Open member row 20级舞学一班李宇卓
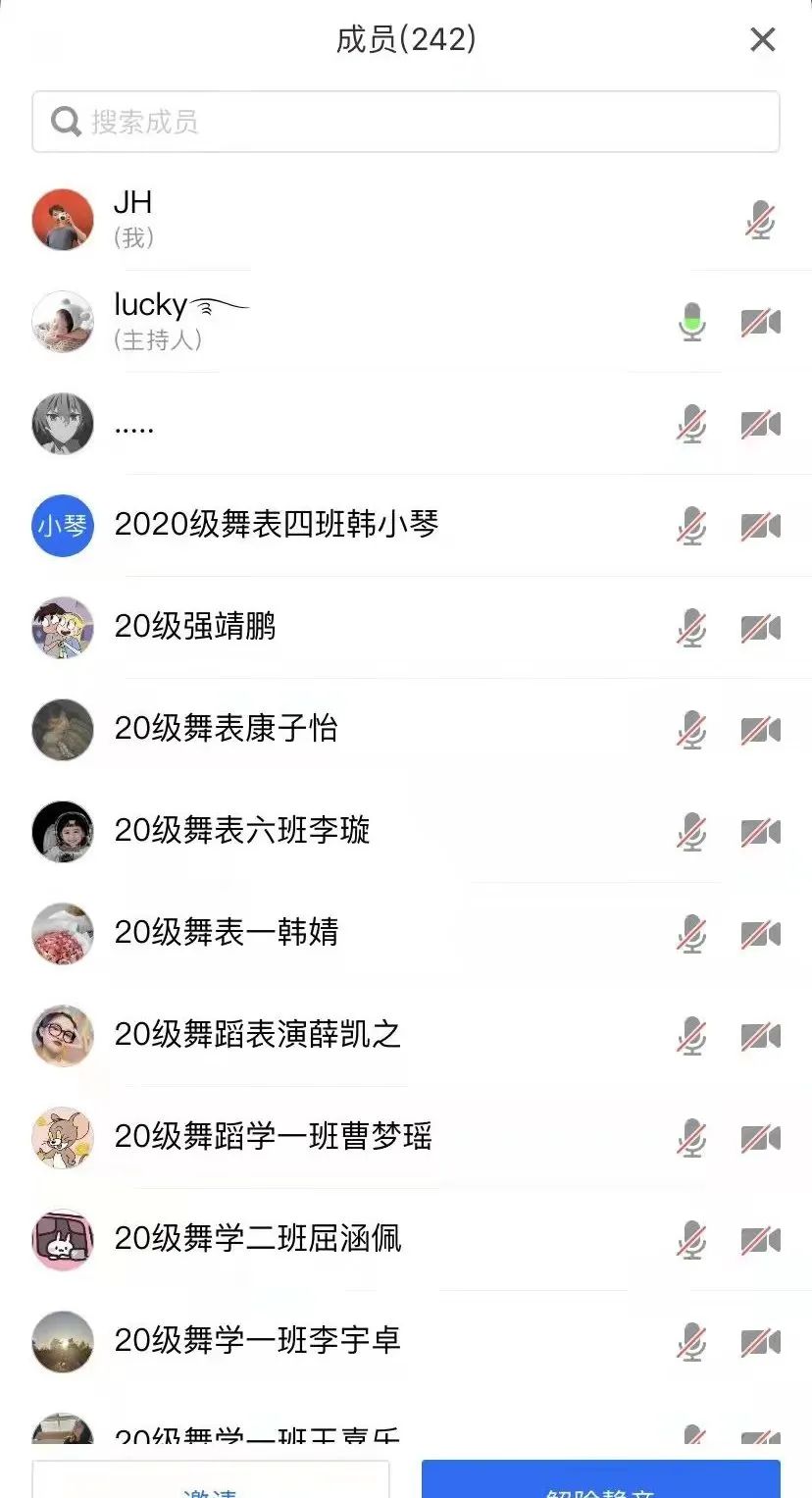The height and width of the screenshot is (1498, 812). pyautogui.click(x=257, y=1341)
